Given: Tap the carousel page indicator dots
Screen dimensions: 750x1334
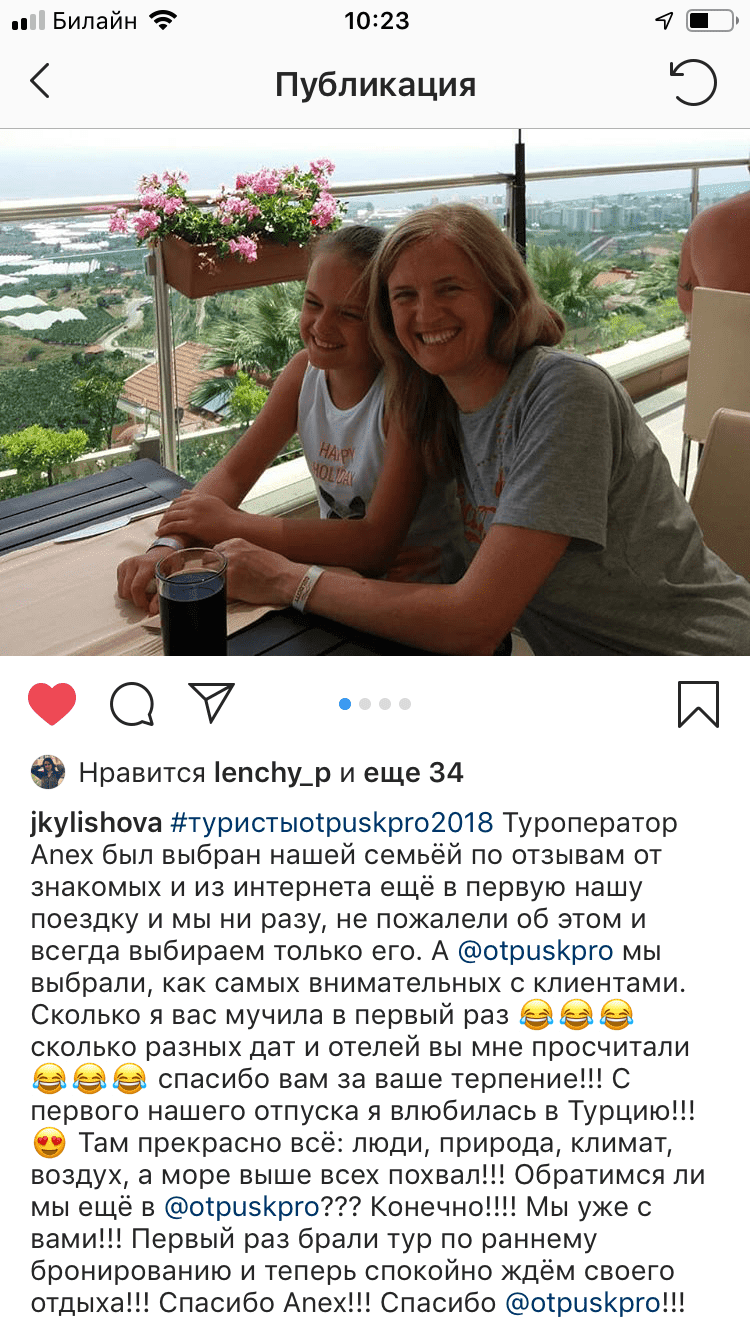Looking at the screenshot, I should click(375, 704).
